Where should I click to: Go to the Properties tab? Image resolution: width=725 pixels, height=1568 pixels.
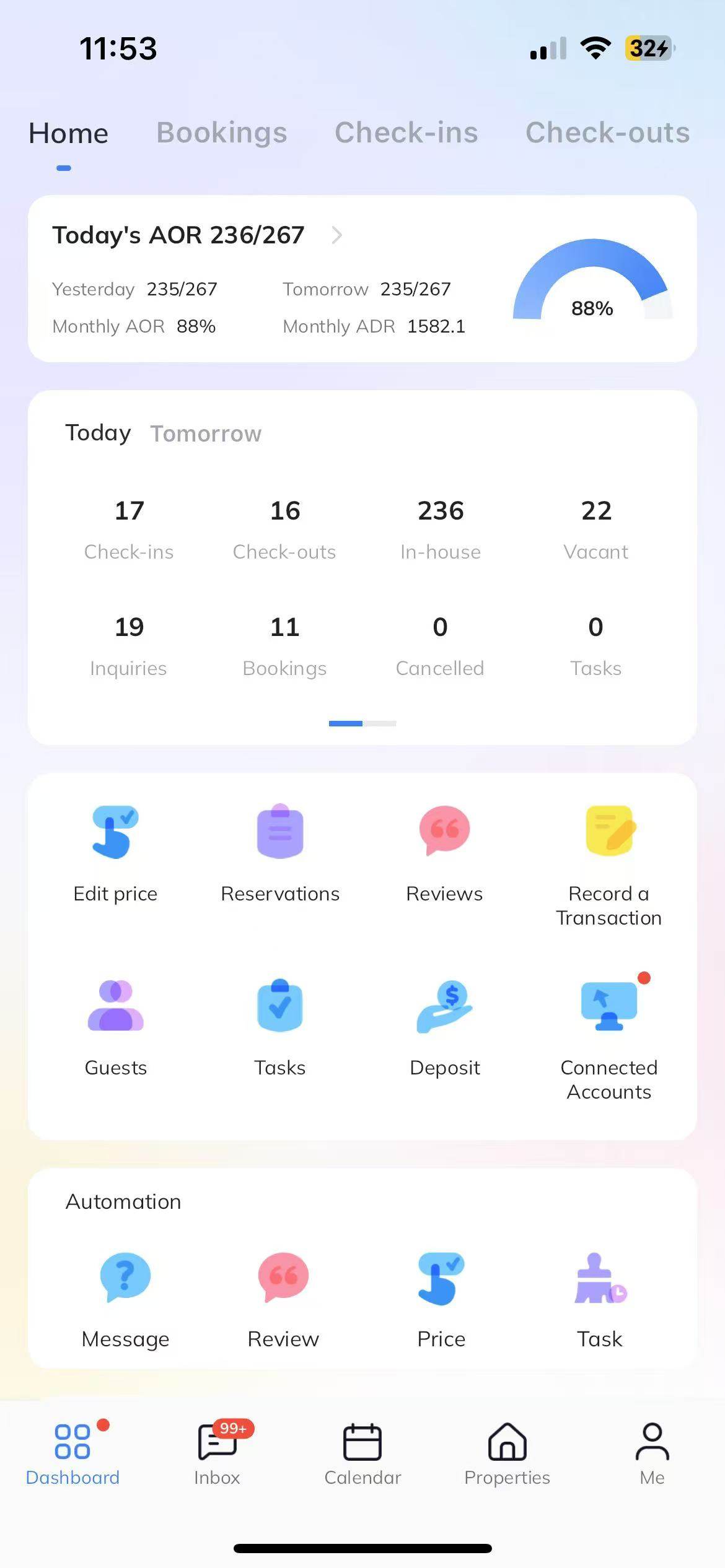[507, 1453]
